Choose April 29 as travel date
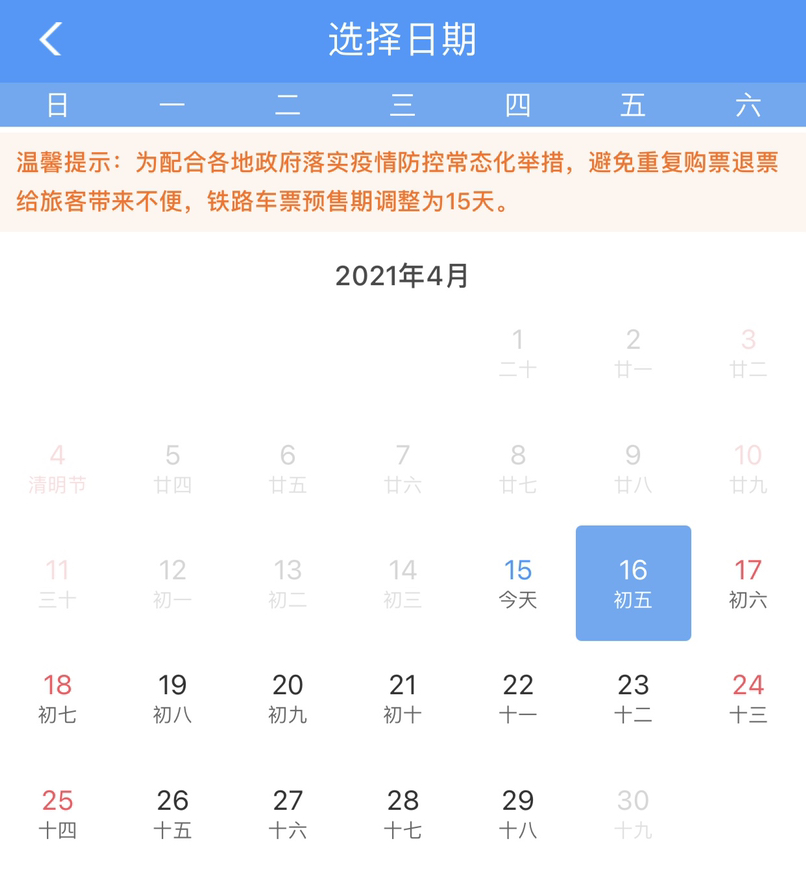 pos(518,813)
